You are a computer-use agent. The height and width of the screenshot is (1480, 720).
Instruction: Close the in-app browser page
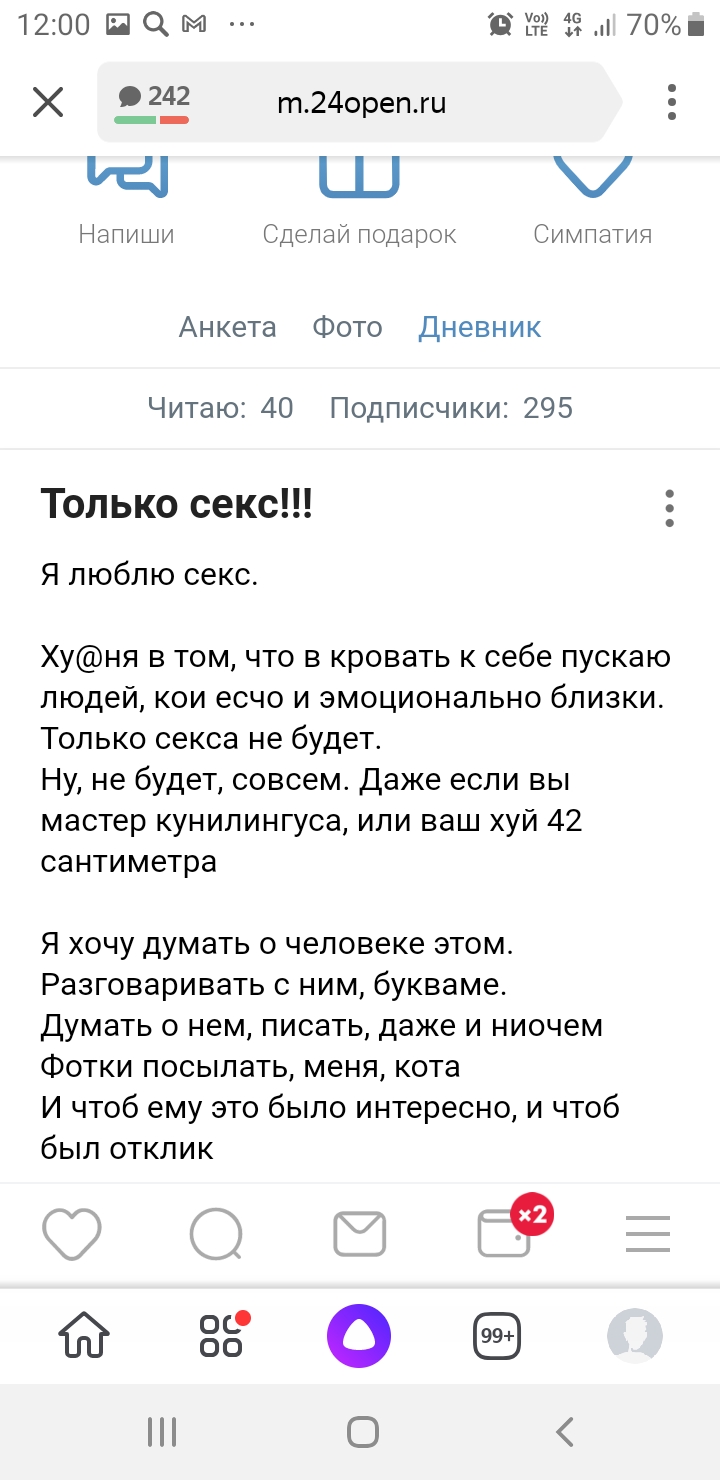(48, 102)
